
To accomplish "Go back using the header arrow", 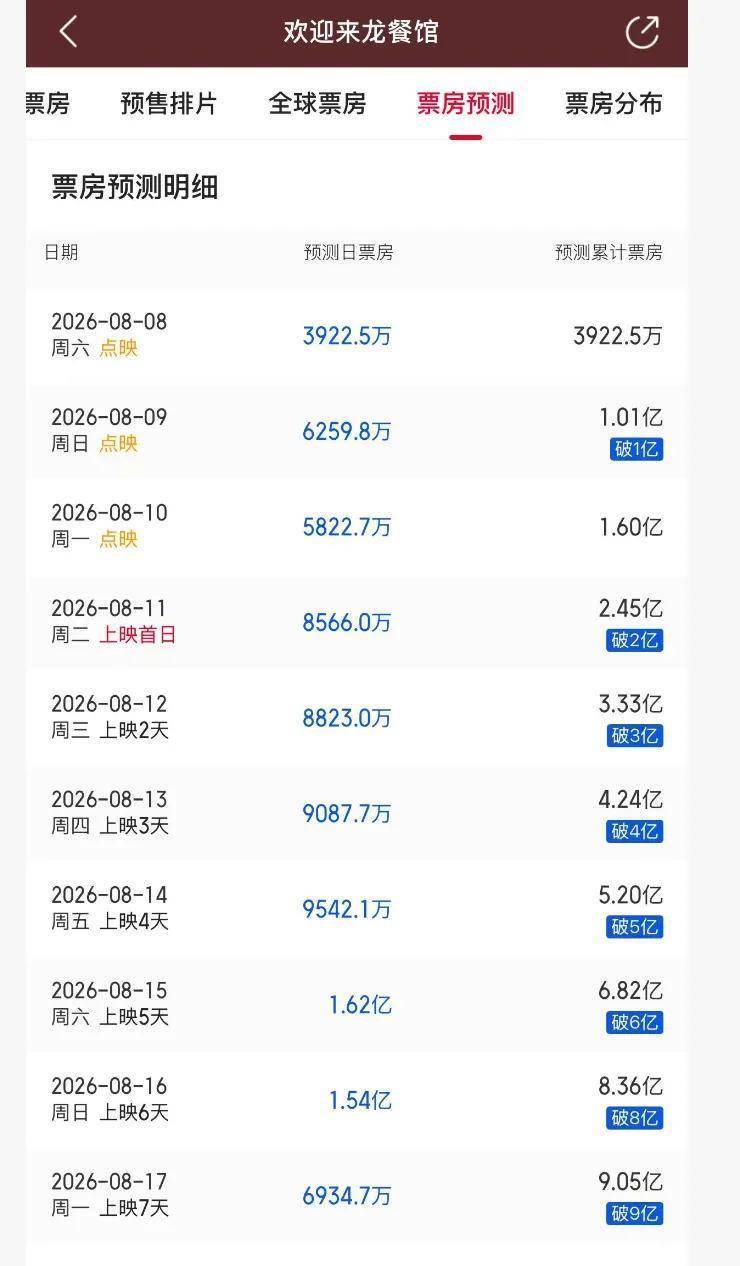I will [67, 32].
